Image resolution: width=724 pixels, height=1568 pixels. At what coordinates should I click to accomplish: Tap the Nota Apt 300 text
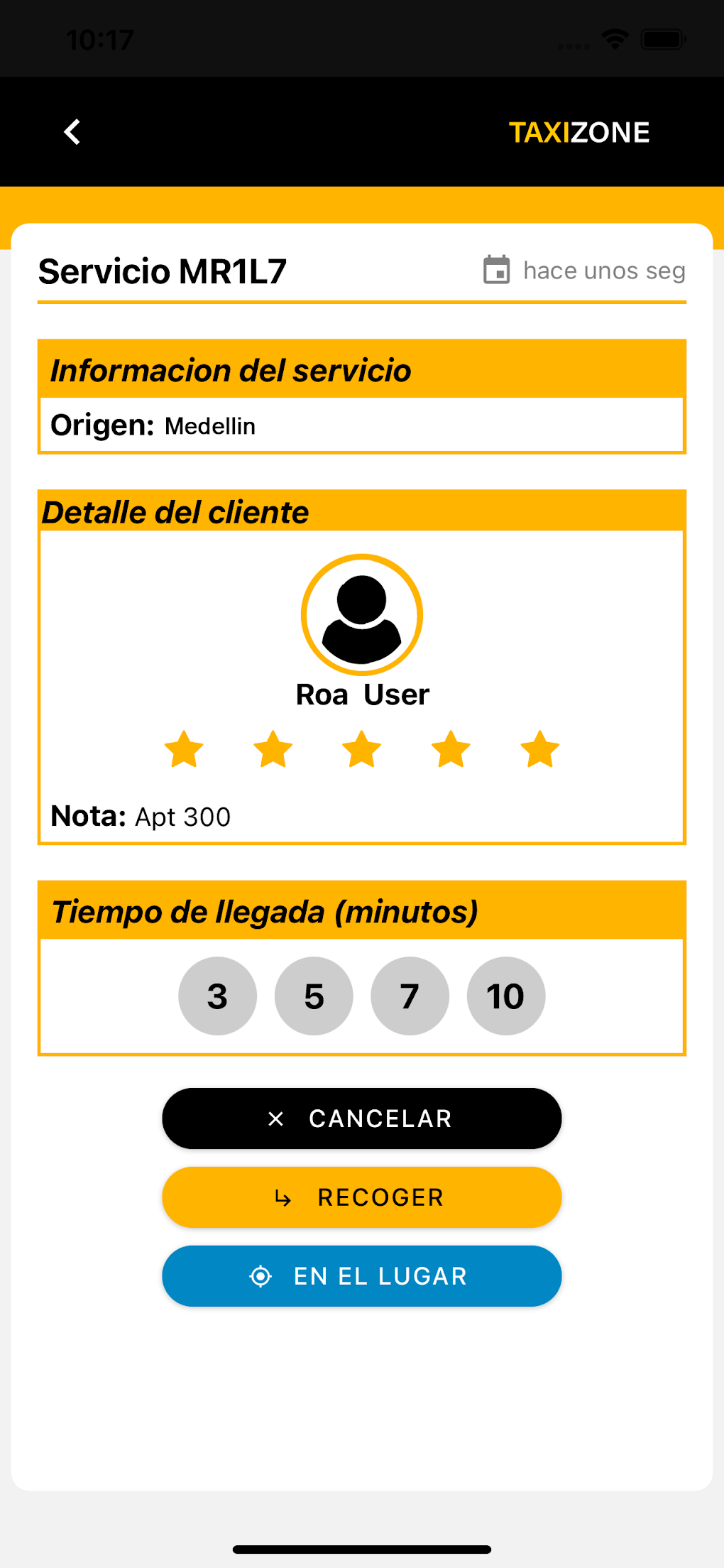[x=140, y=816]
